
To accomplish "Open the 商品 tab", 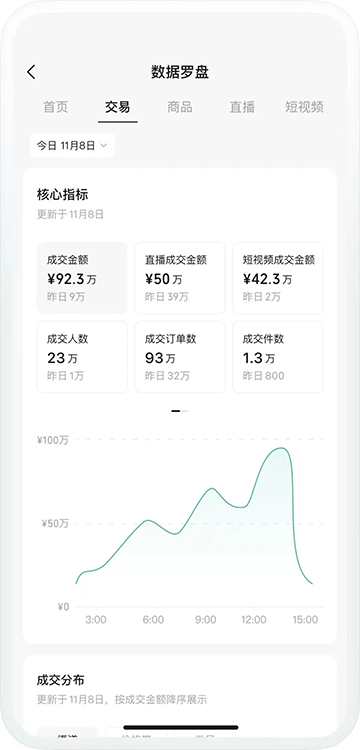I will coord(180,107).
